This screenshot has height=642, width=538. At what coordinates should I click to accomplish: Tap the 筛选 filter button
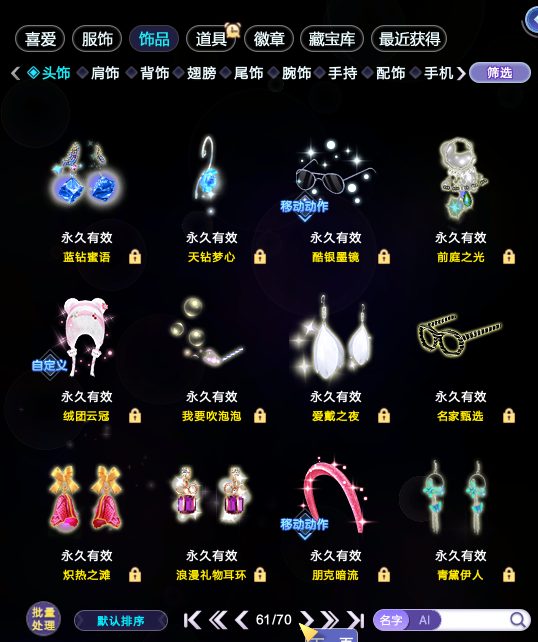500,73
